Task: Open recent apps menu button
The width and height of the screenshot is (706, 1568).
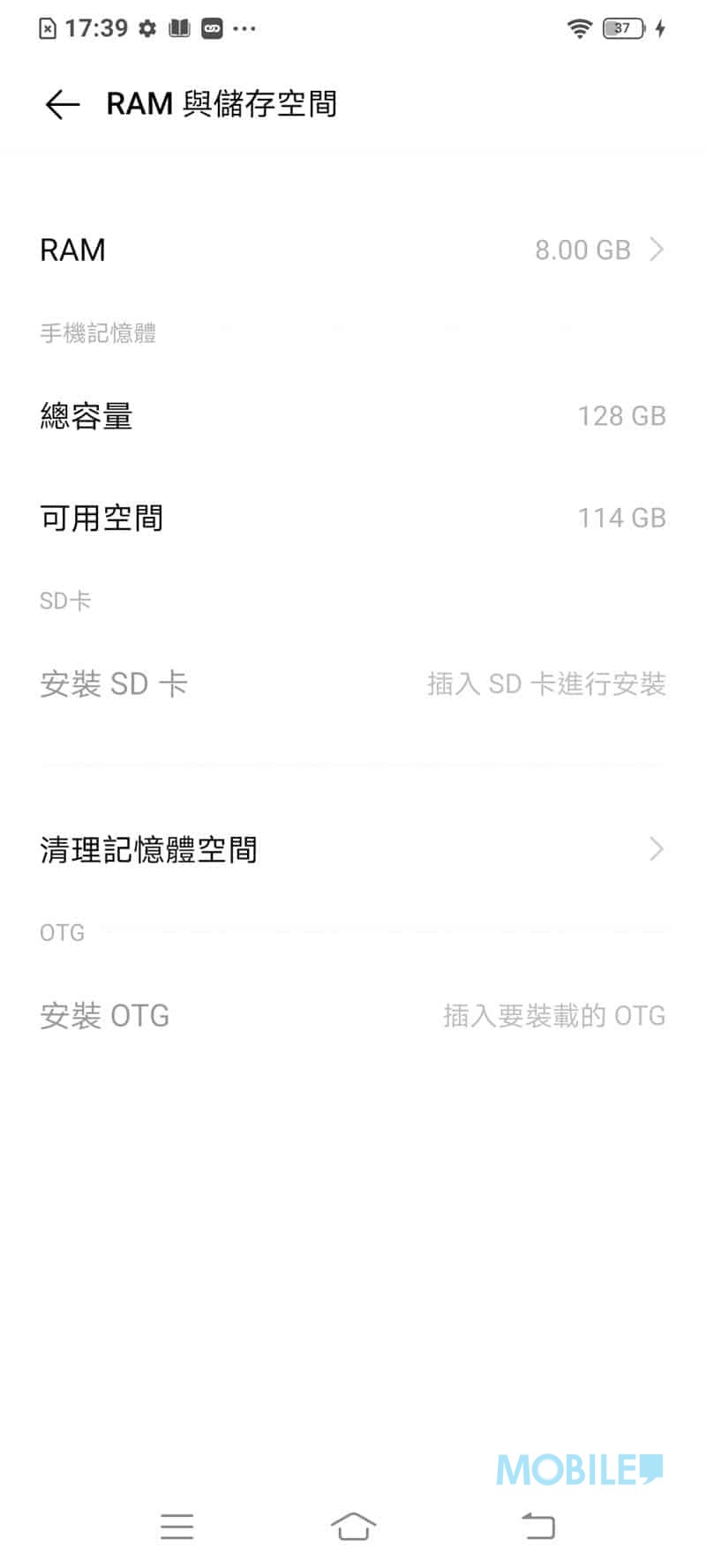Action: pyautogui.click(x=176, y=1527)
